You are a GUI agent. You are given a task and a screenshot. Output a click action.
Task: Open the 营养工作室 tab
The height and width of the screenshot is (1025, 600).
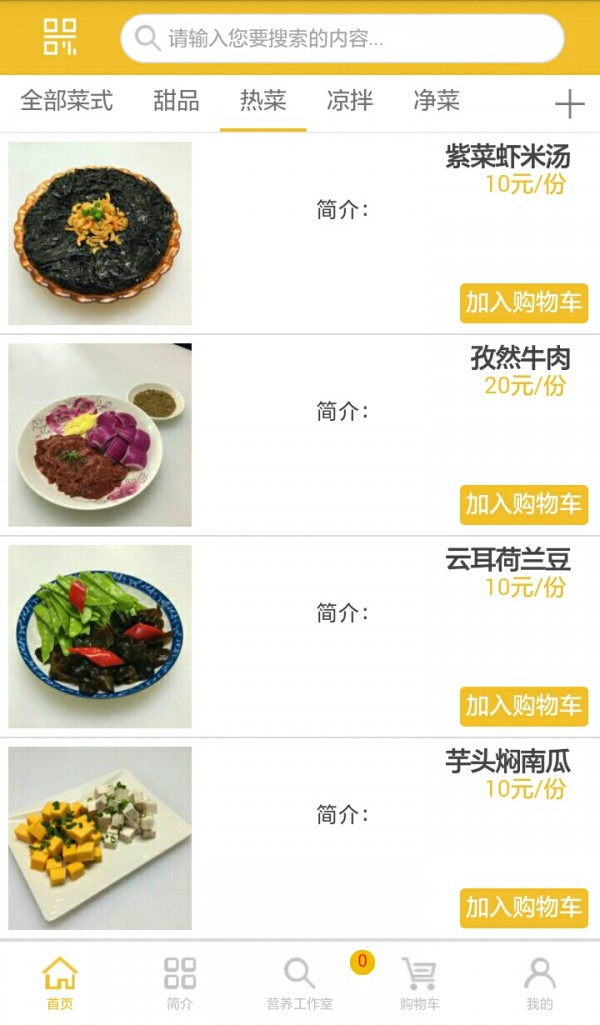point(299,983)
